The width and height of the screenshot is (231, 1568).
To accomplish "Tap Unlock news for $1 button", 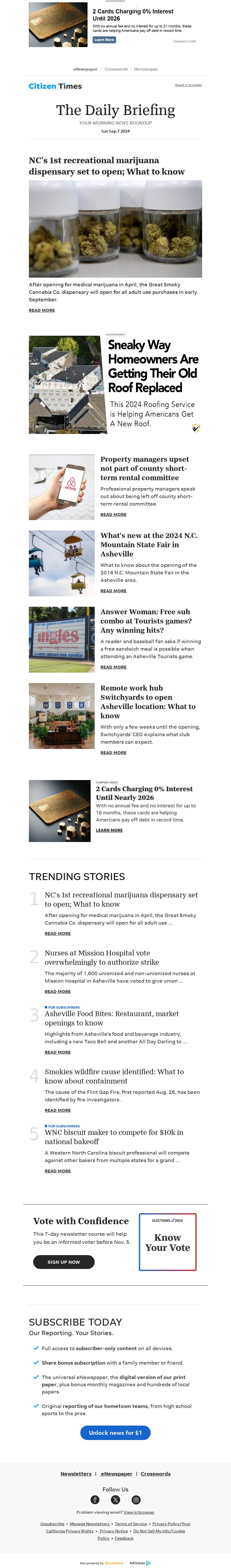I will (115, 1433).
